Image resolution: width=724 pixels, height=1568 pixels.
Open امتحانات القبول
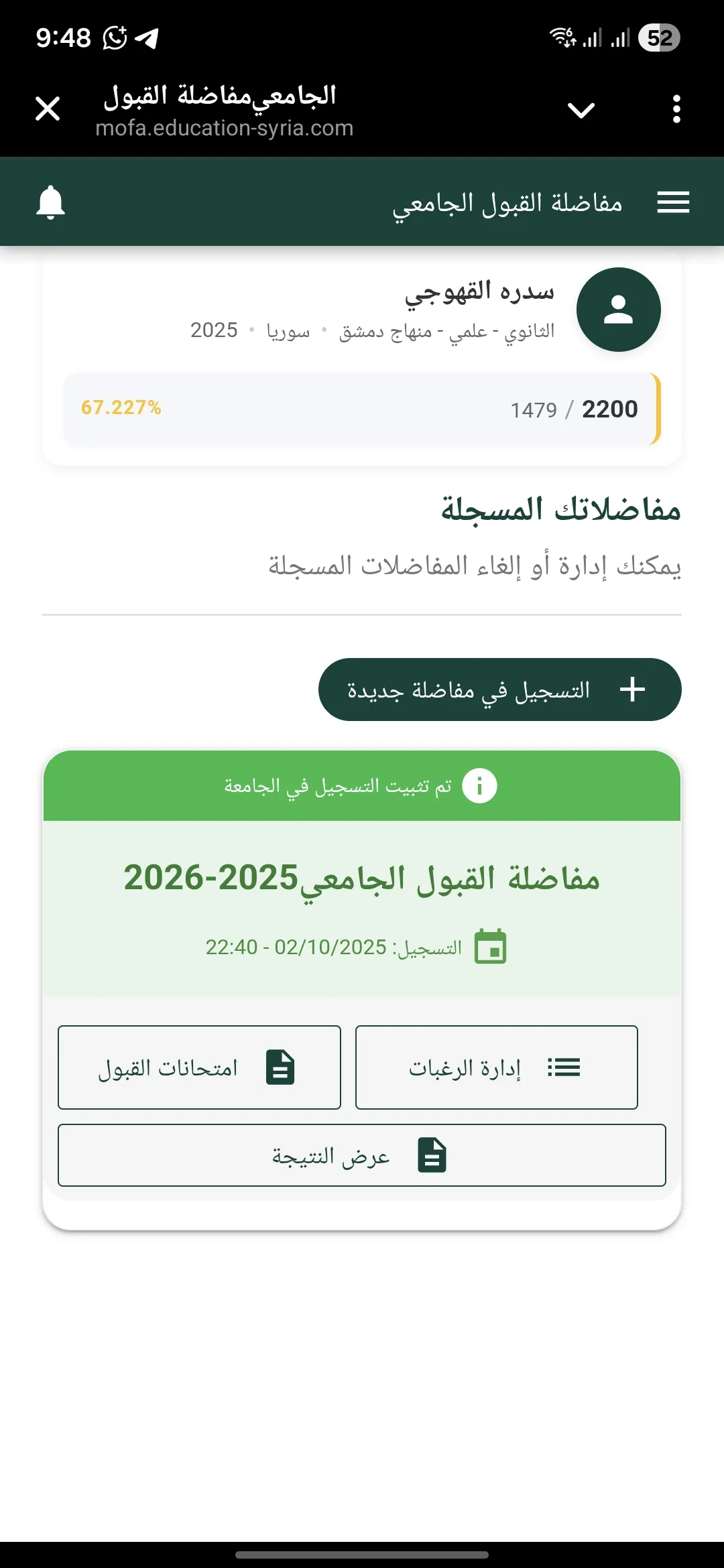[x=199, y=1067]
